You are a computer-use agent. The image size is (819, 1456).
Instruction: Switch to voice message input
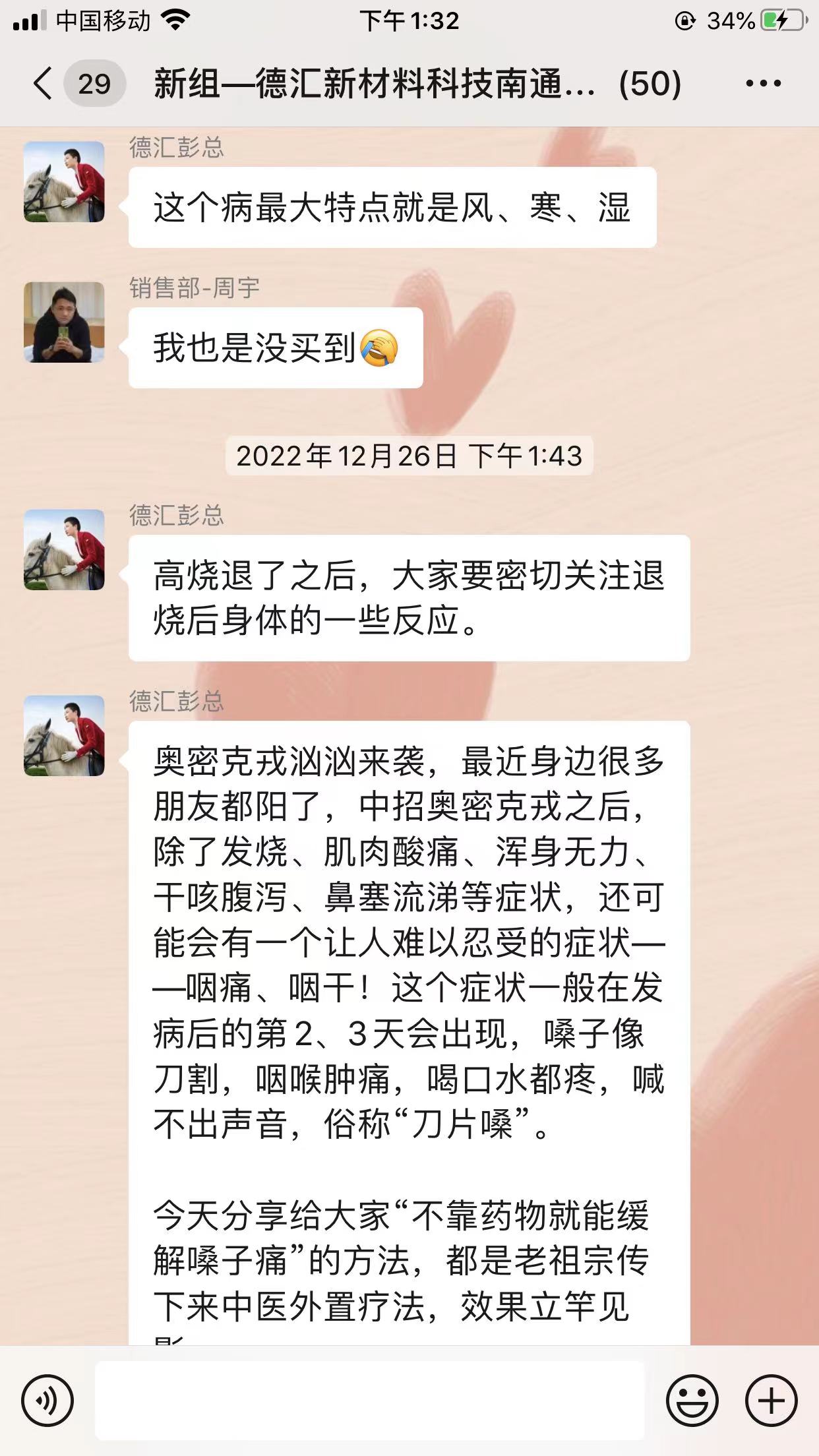click(x=47, y=1400)
